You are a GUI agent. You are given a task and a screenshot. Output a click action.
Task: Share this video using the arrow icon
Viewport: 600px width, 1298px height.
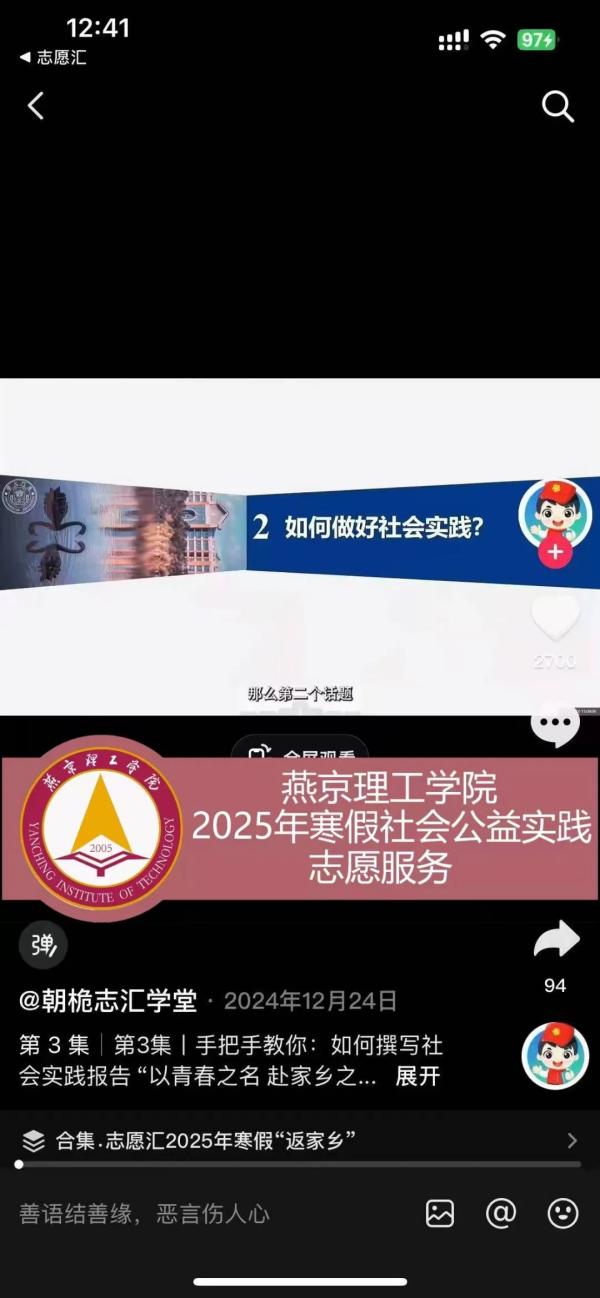point(556,940)
